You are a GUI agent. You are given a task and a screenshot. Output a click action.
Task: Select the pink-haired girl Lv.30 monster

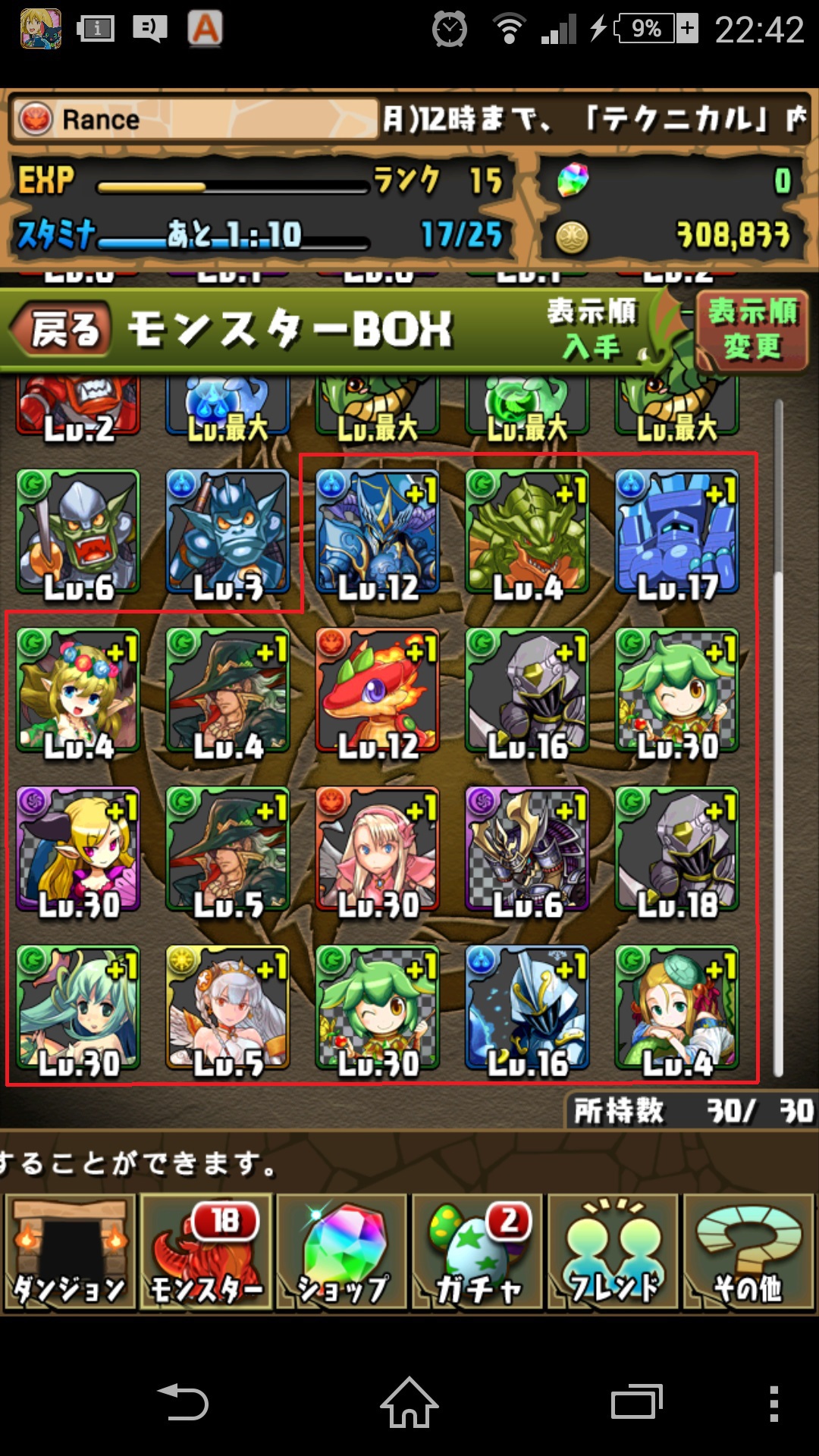click(x=377, y=849)
